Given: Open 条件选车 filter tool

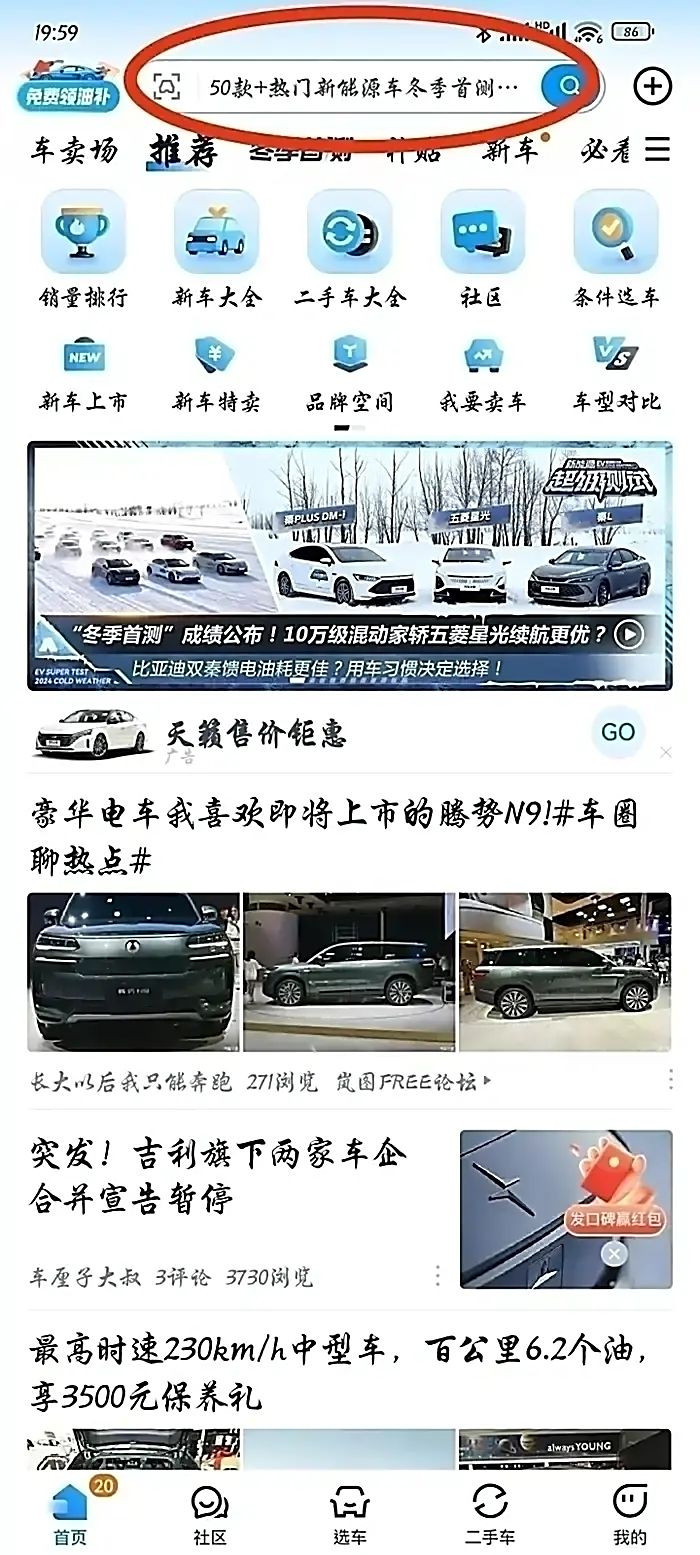Looking at the screenshot, I should (616, 250).
